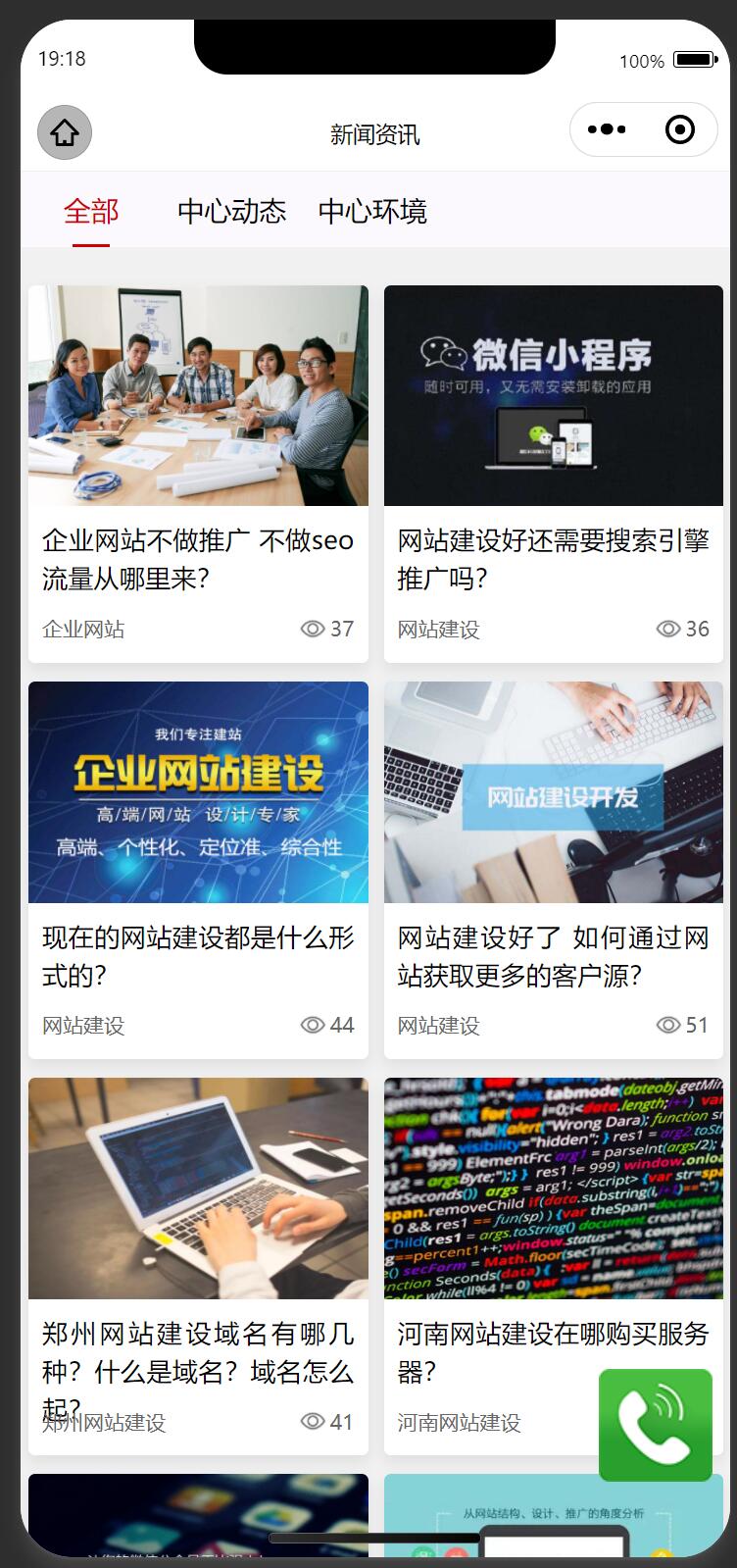Tap the blue 企业网站建设 article thumbnail
The width and height of the screenshot is (737, 1568).
click(x=198, y=793)
